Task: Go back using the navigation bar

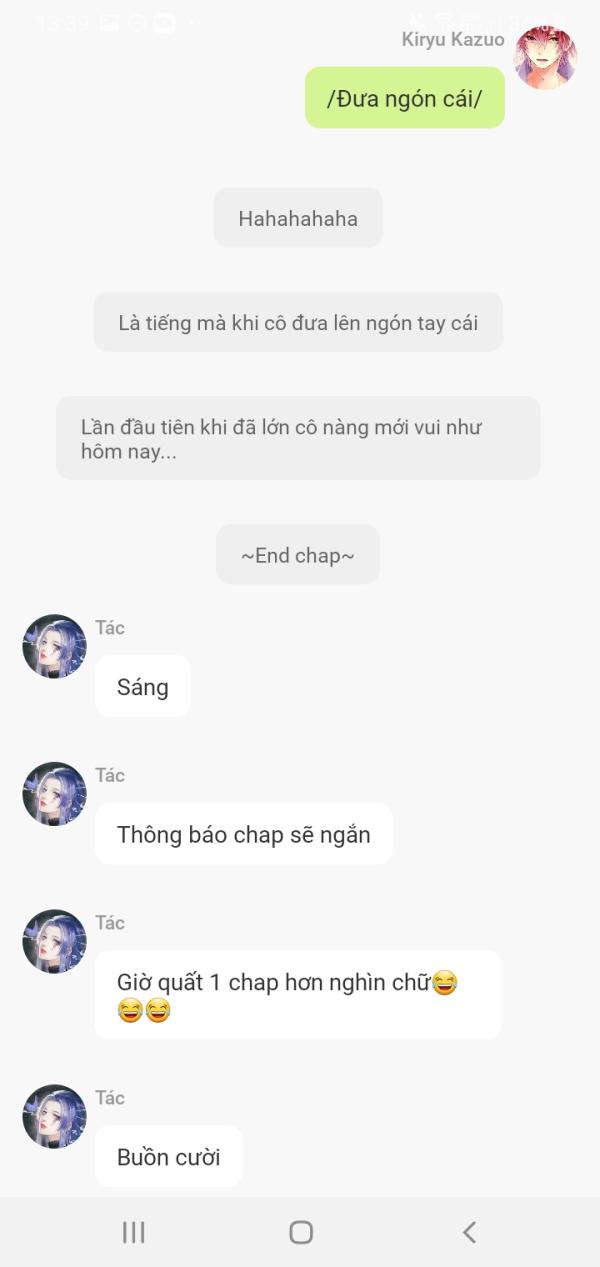Action: coord(468,1232)
